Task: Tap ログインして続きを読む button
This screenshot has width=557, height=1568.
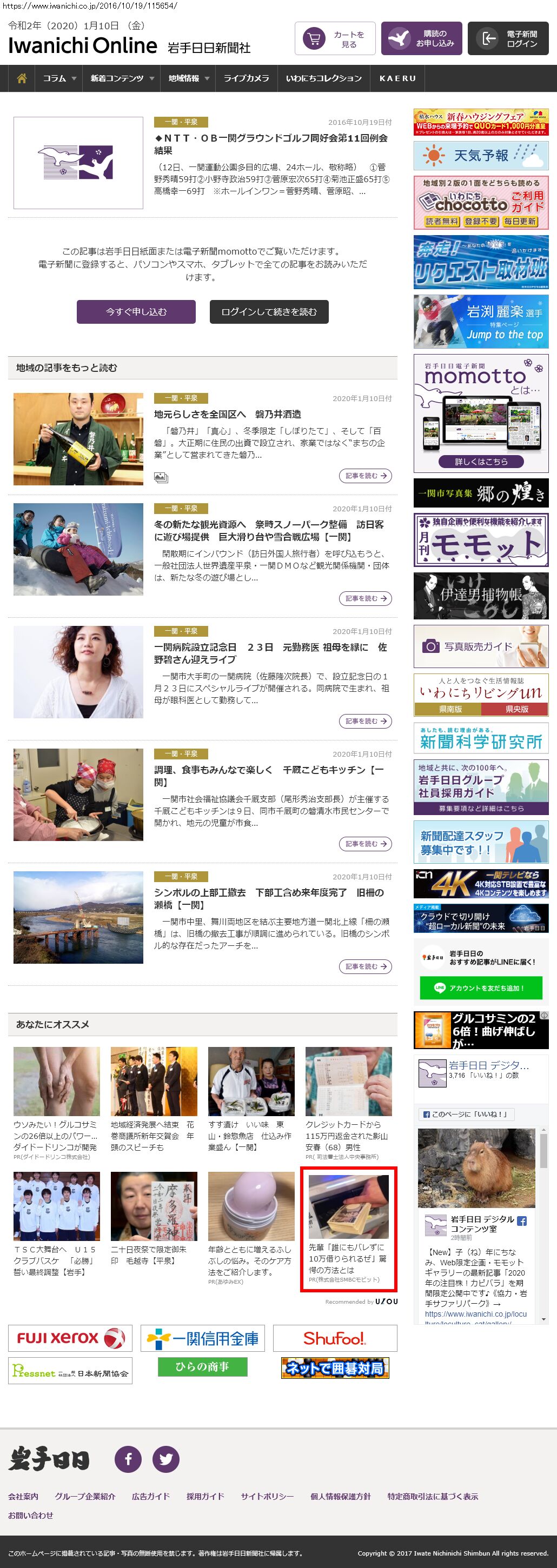Action: (269, 312)
